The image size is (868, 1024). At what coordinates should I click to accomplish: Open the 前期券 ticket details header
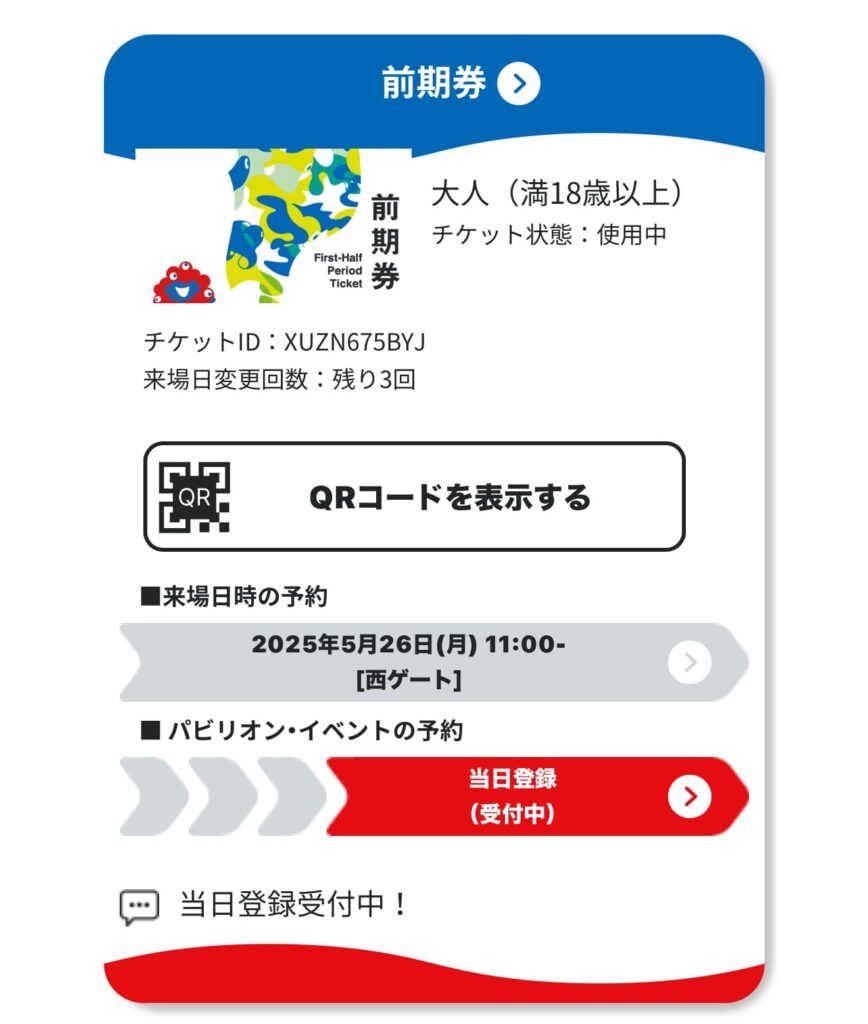460,84
